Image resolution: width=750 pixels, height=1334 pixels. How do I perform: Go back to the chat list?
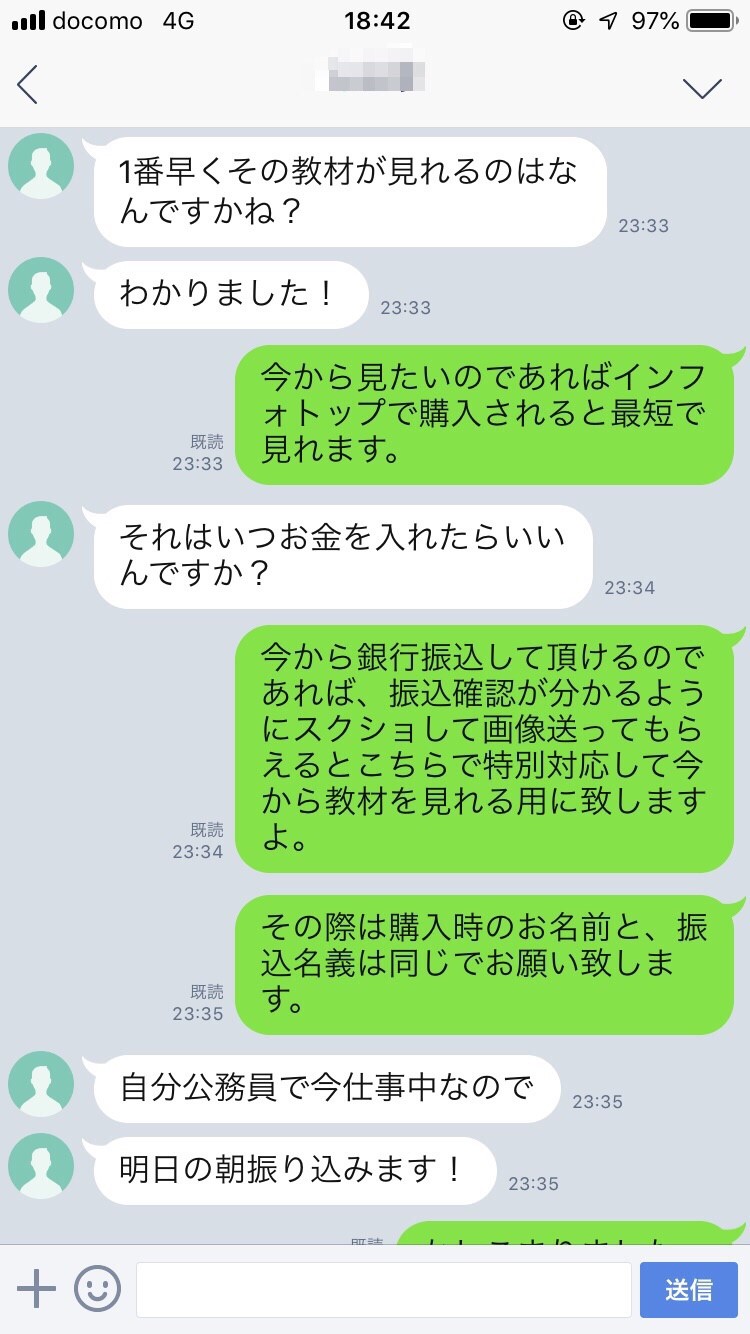tap(28, 85)
